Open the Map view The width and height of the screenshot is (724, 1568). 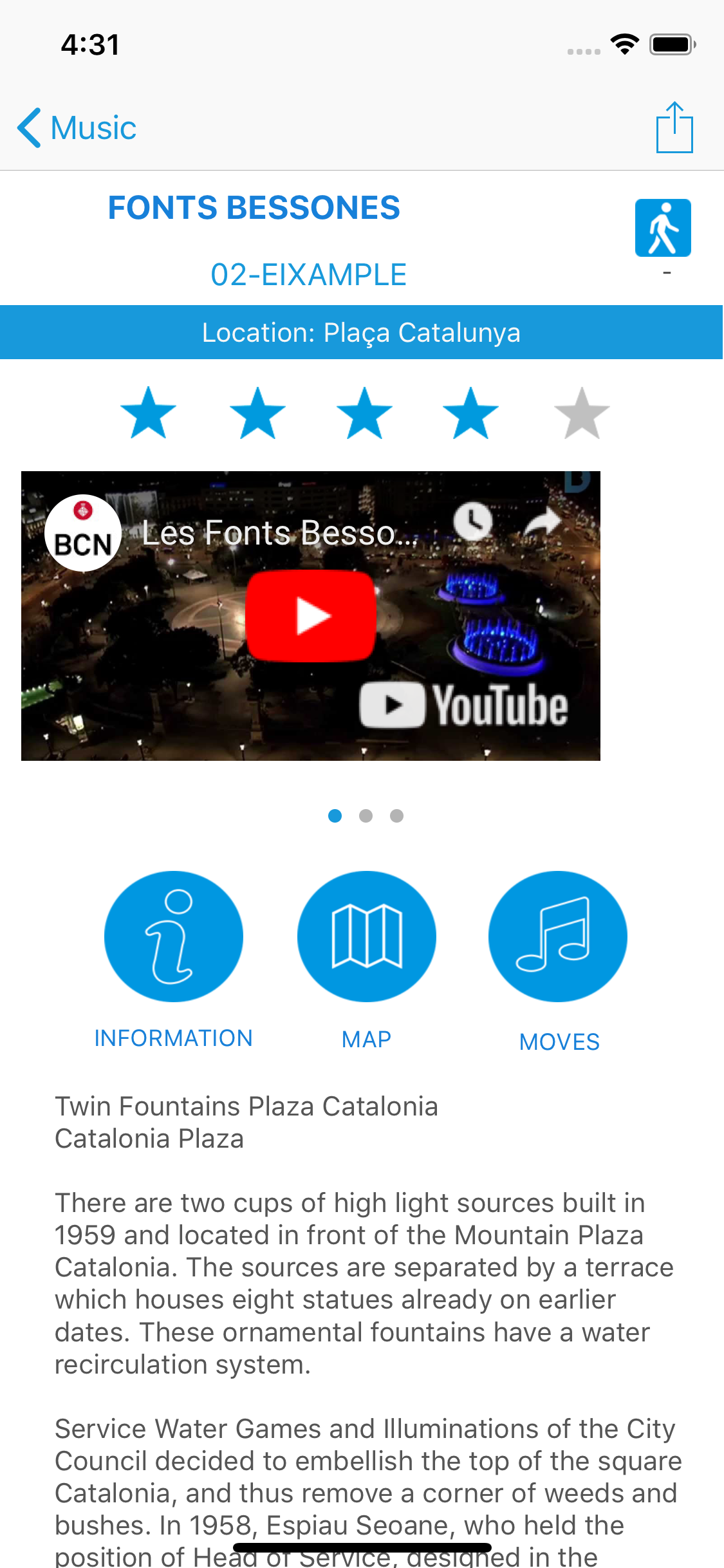click(x=366, y=937)
